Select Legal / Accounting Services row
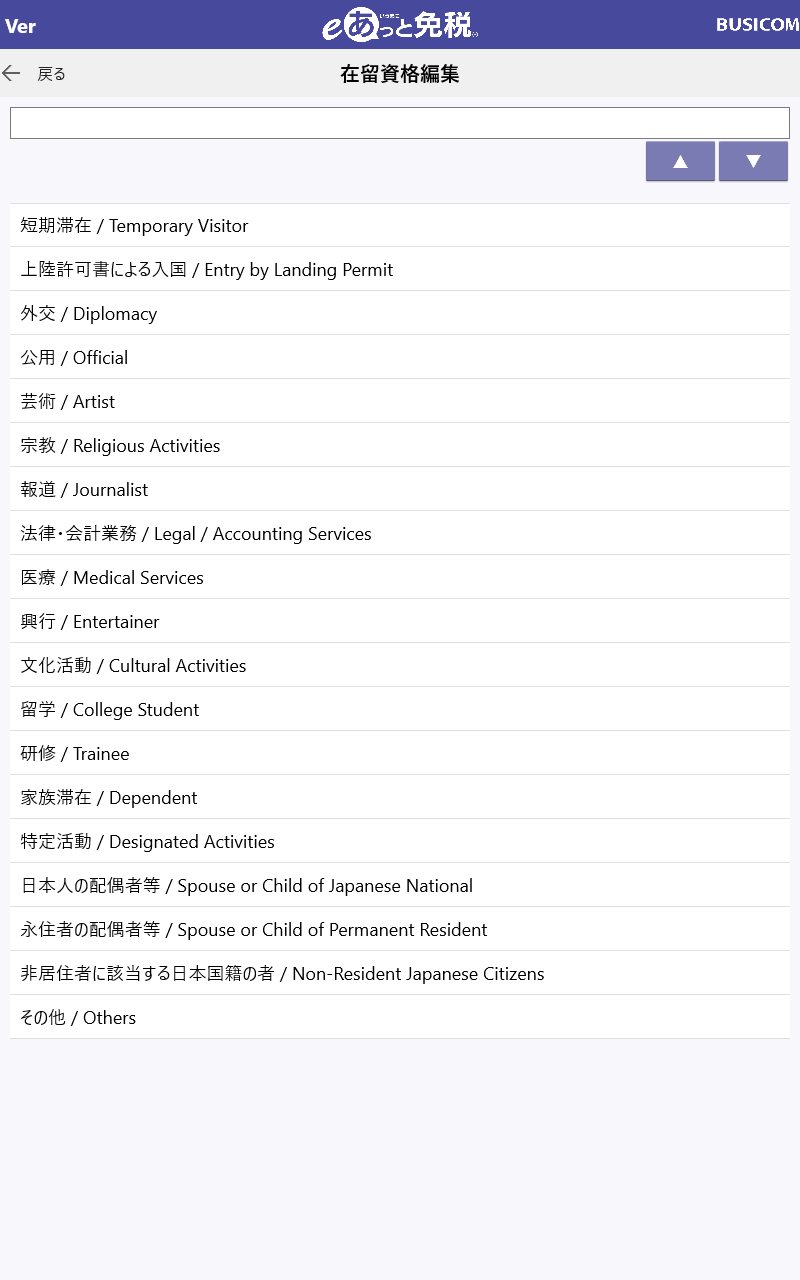 click(x=400, y=534)
